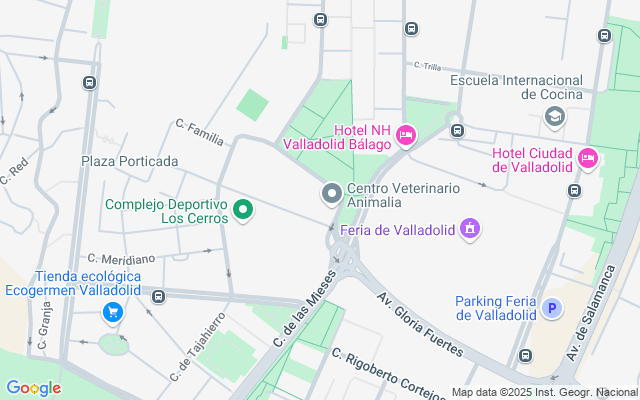The width and height of the screenshot is (640, 400).
Task: Select the Hotel Ciudad de Valladolid pin
Action: point(588,158)
